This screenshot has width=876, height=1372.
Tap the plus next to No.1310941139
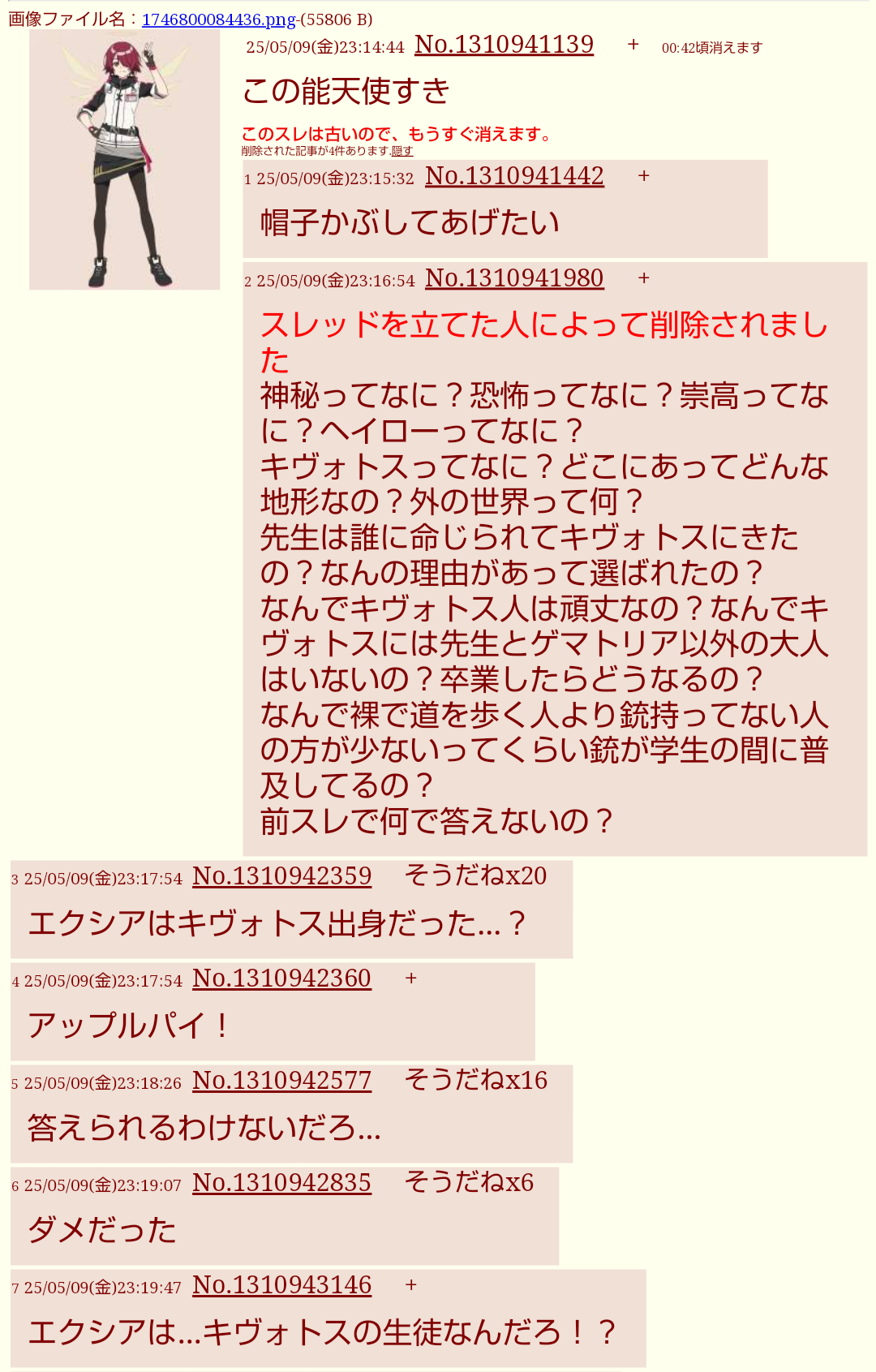coord(633,45)
